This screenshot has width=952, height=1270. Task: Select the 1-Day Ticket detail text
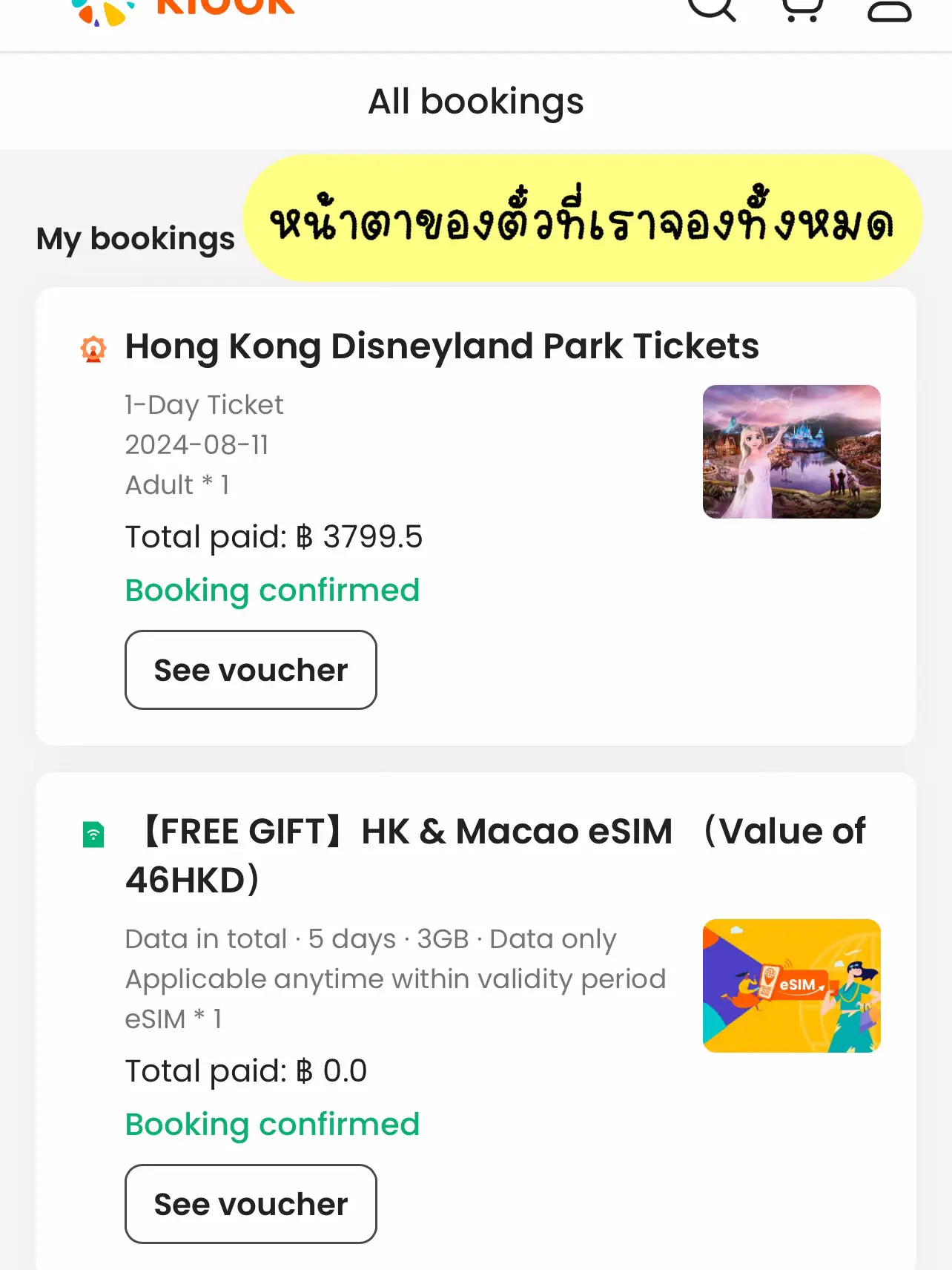pyautogui.click(x=204, y=404)
